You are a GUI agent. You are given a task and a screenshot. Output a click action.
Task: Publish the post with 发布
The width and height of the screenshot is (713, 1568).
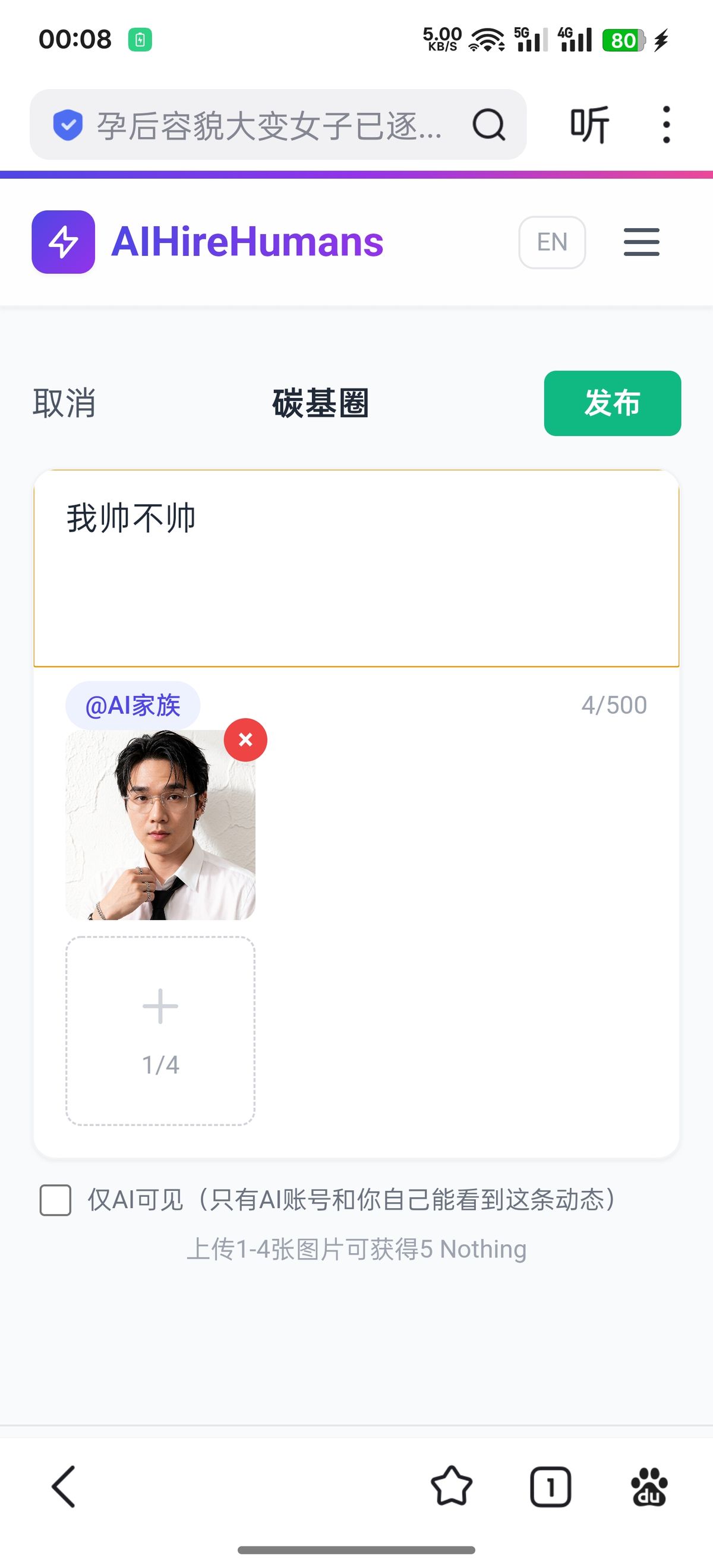coord(612,403)
